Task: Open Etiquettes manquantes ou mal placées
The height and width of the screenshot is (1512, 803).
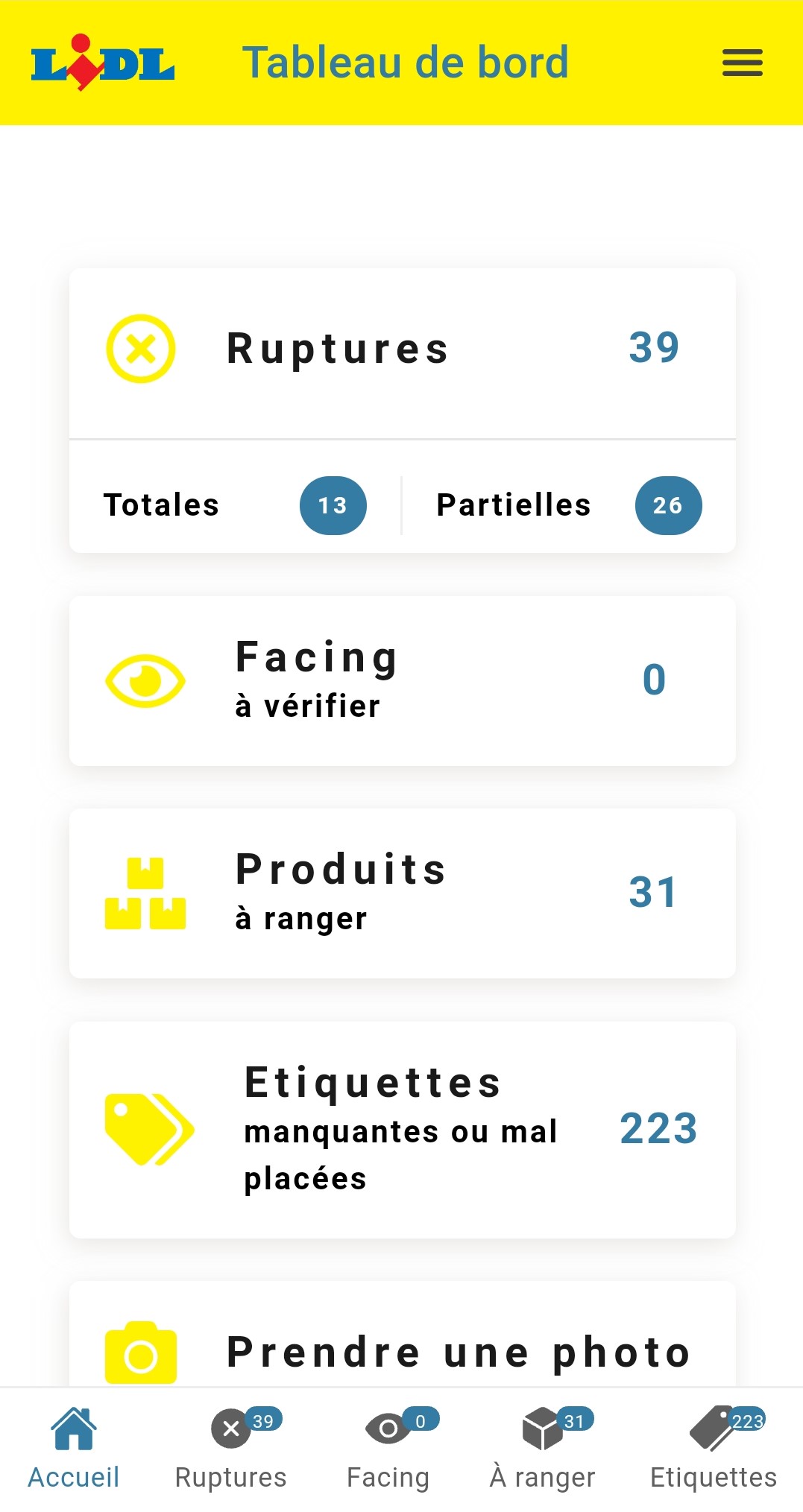Action: click(403, 1130)
